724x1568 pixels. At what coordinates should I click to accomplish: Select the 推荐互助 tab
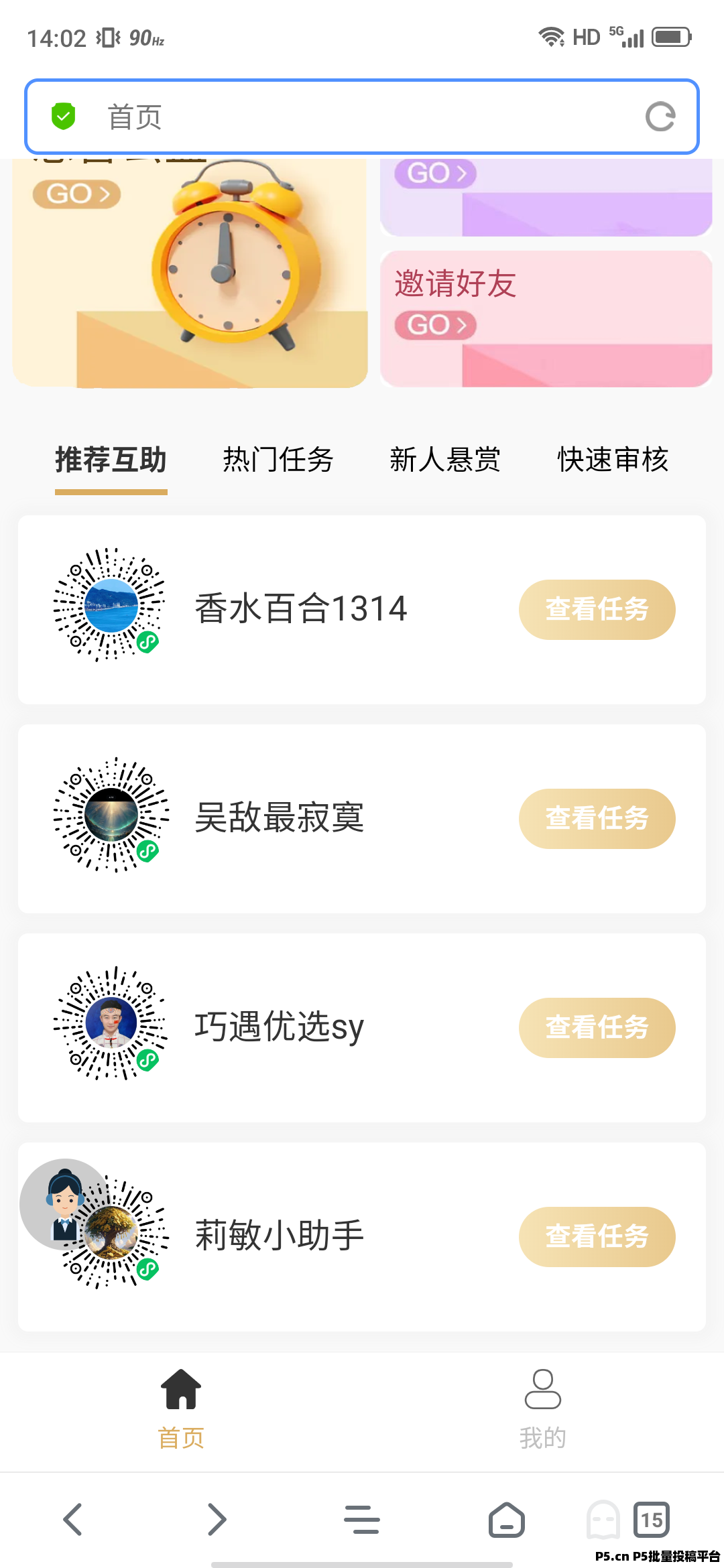pyautogui.click(x=111, y=460)
